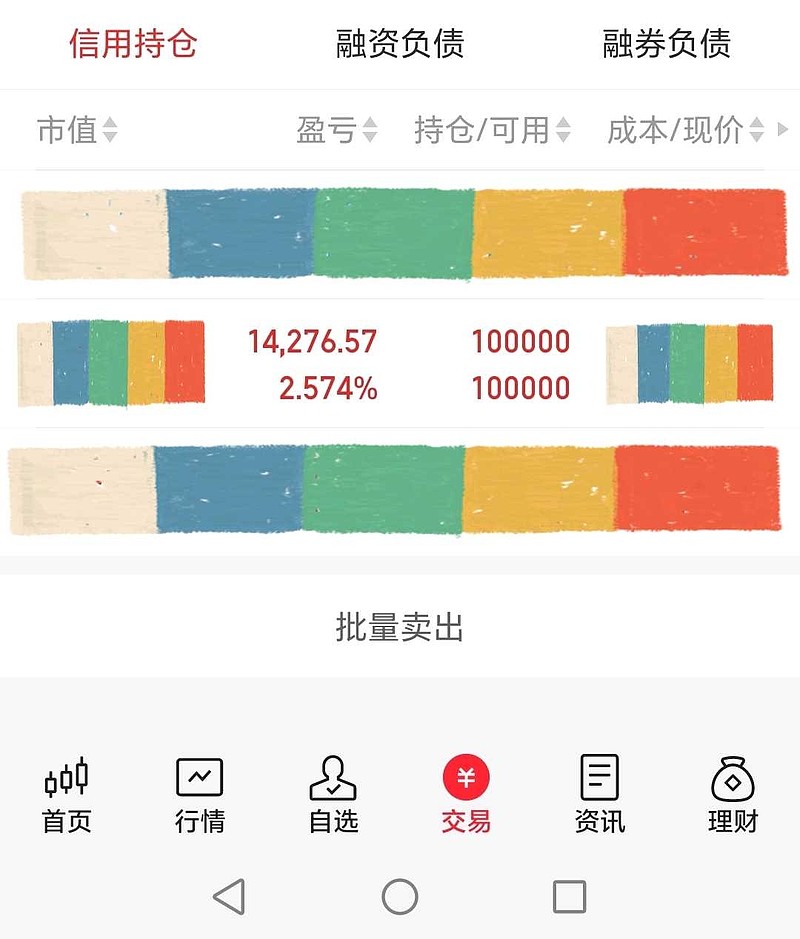Sort by 持仓/可用 position column

(x=485, y=130)
